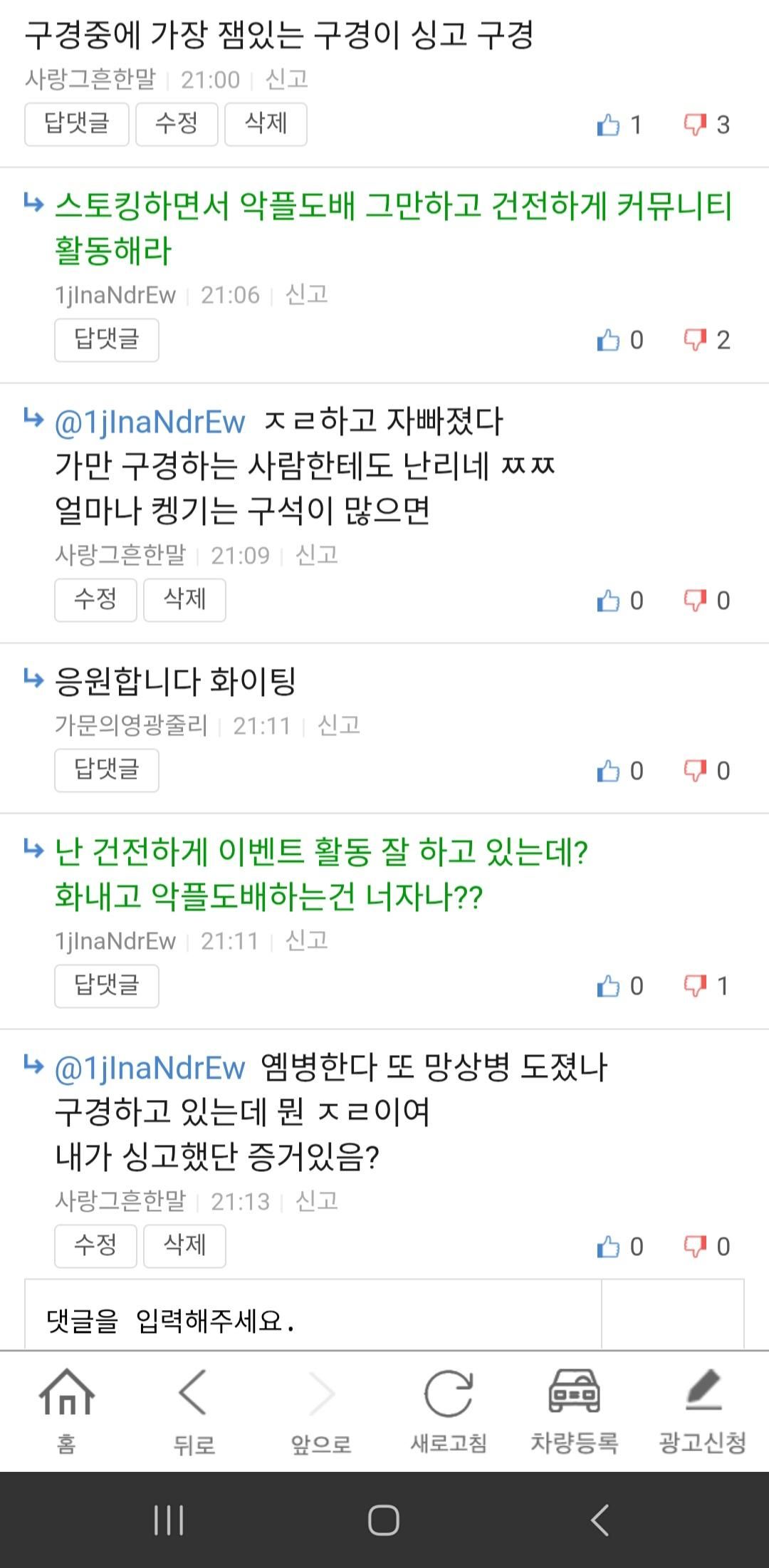769x1568 pixels.
Task: Open system recent apps button
Action: point(169,1520)
